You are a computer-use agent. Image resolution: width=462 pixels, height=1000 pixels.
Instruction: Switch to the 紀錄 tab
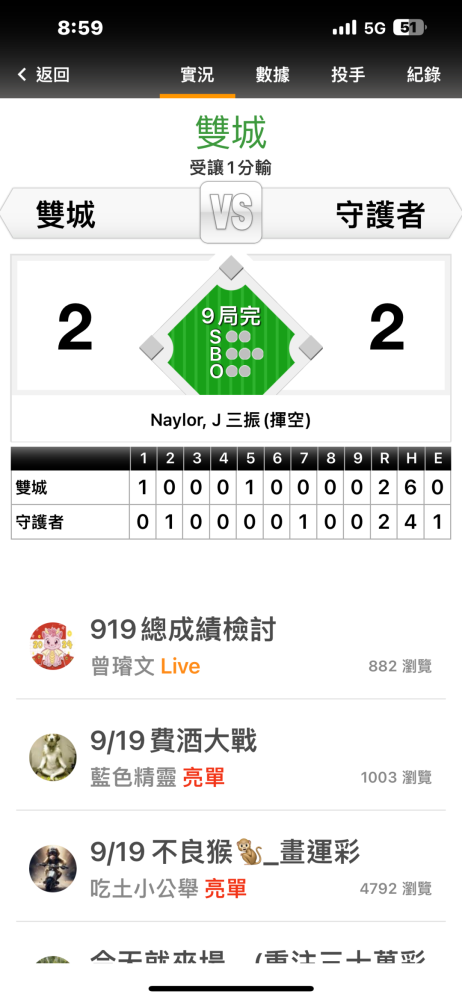[x=424, y=75]
